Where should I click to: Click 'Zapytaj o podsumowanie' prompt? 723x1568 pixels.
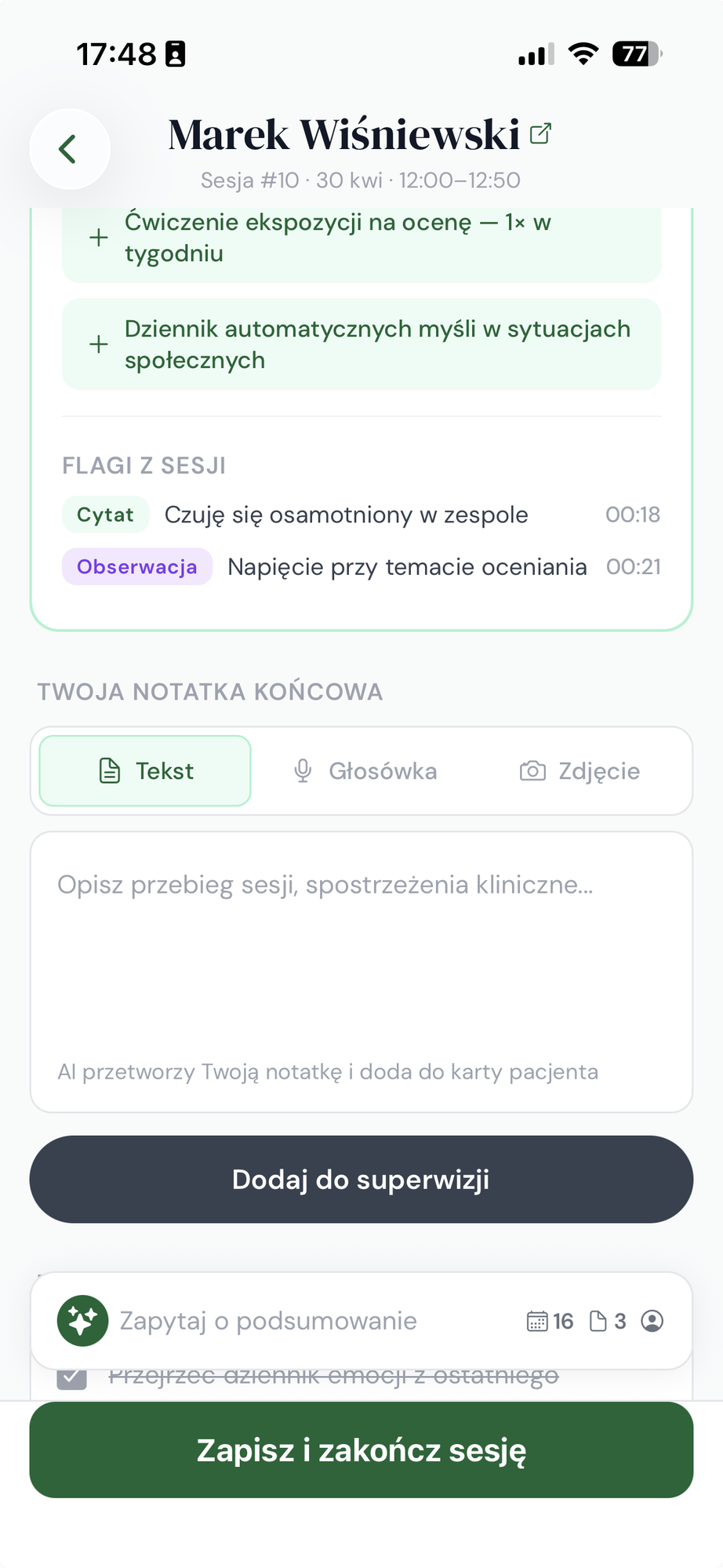(x=267, y=1320)
